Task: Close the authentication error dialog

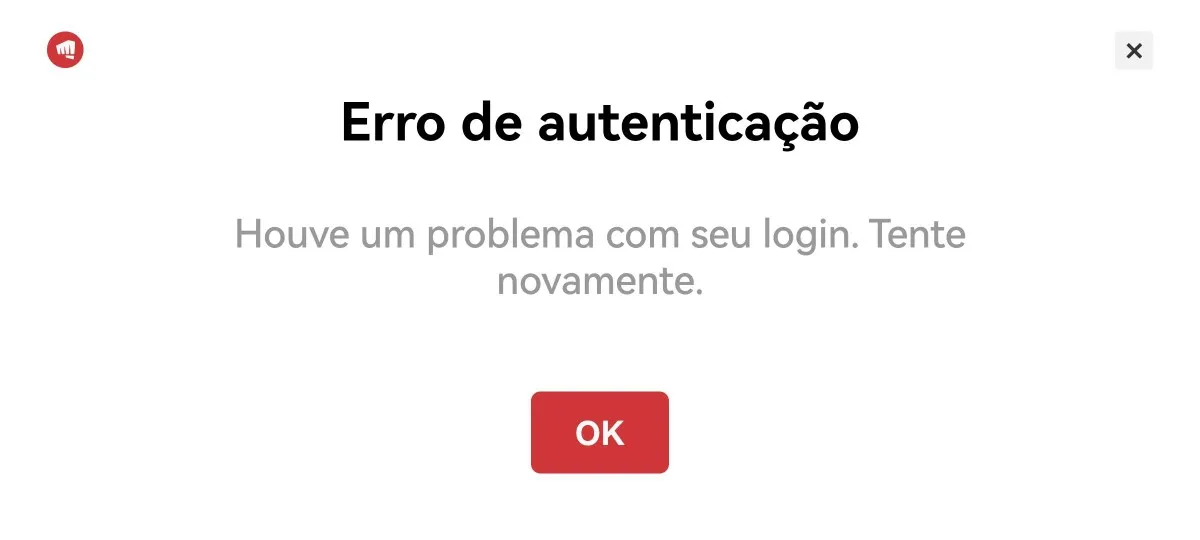Action: click(1133, 51)
